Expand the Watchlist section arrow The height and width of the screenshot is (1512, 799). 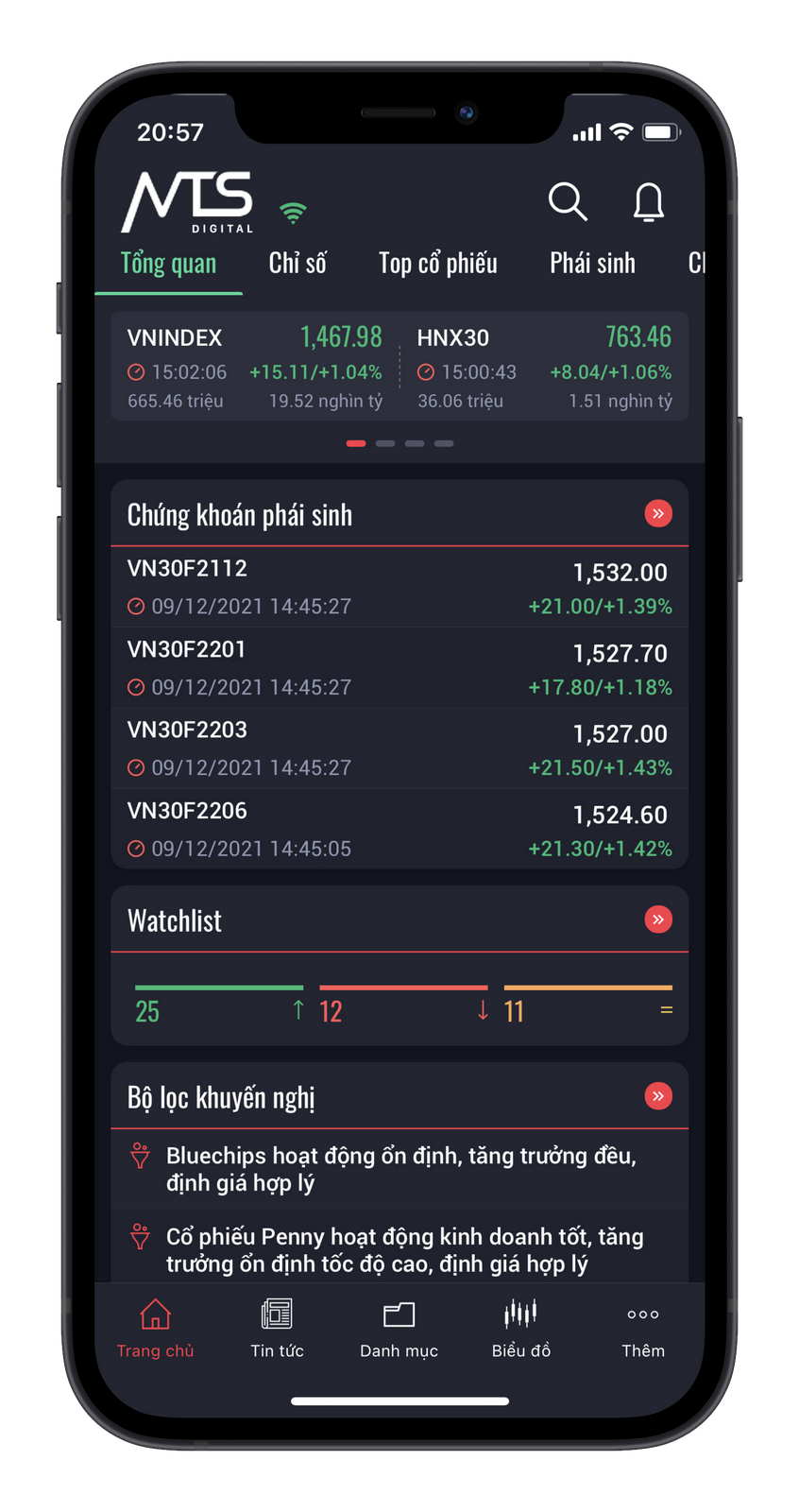tap(657, 919)
